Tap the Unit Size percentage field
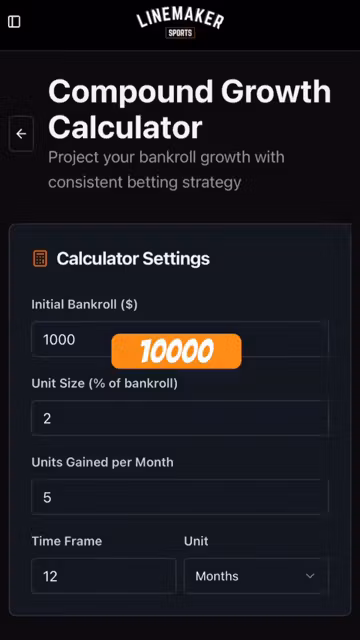Image resolution: width=360 pixels, height=640 pixels. [x=180, y=418]
